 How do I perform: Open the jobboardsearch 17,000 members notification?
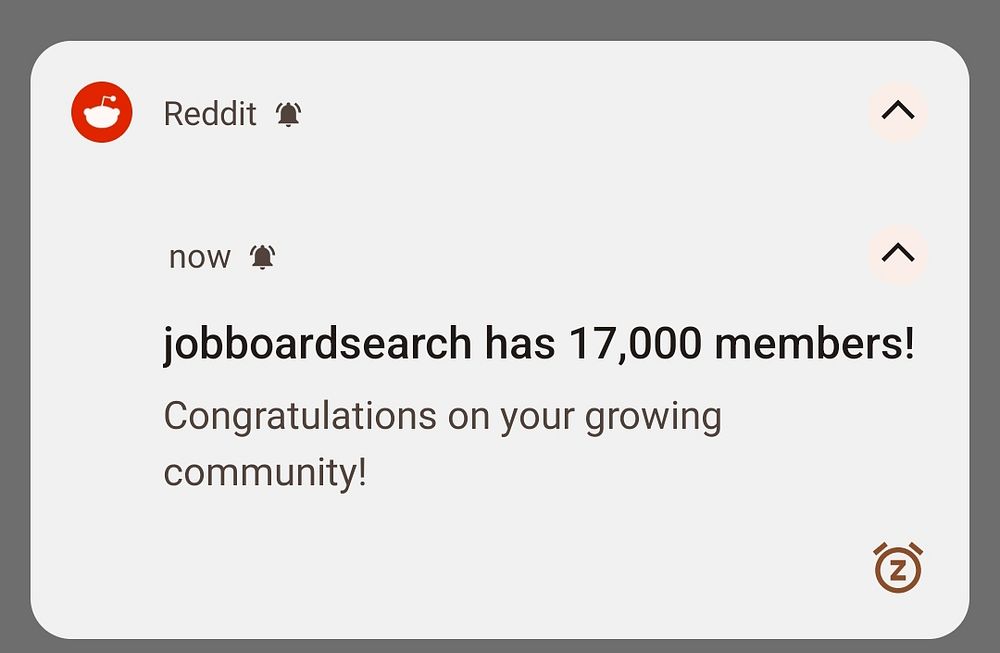click(538, 345)
